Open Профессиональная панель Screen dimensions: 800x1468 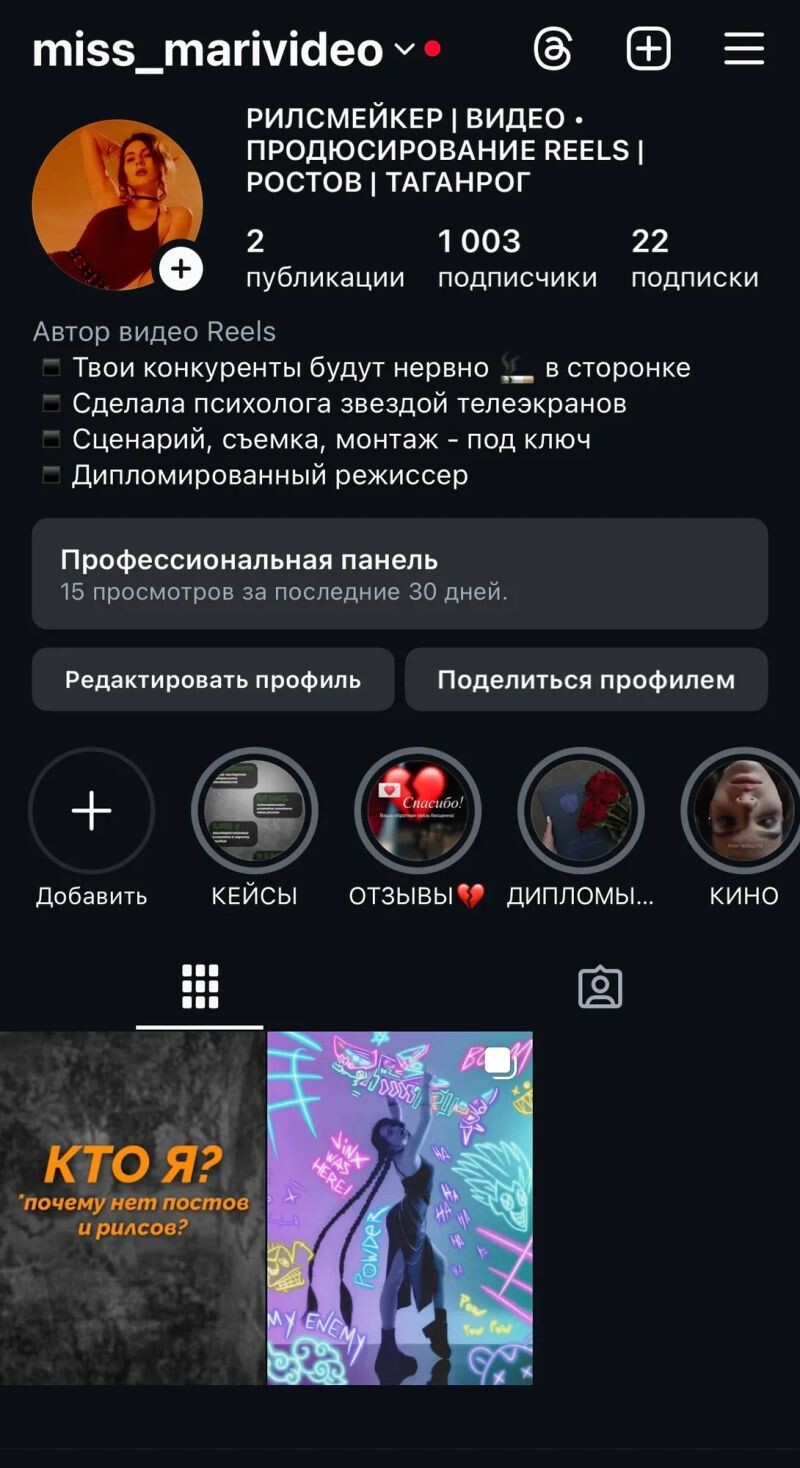[400, 573]
